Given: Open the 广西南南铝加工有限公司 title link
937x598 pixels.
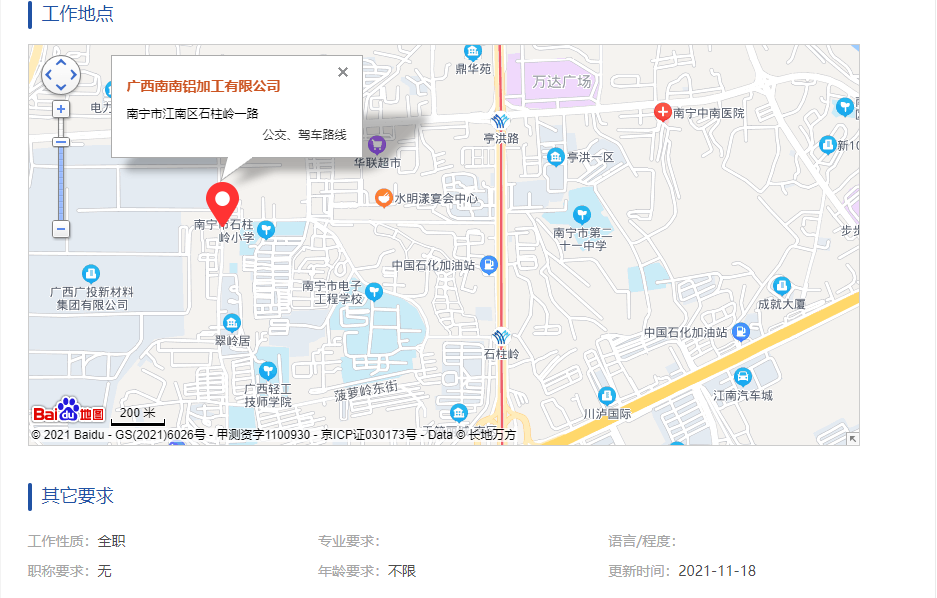Looking at the screenshot, I should pyautogui.click(x=203, y=86).
